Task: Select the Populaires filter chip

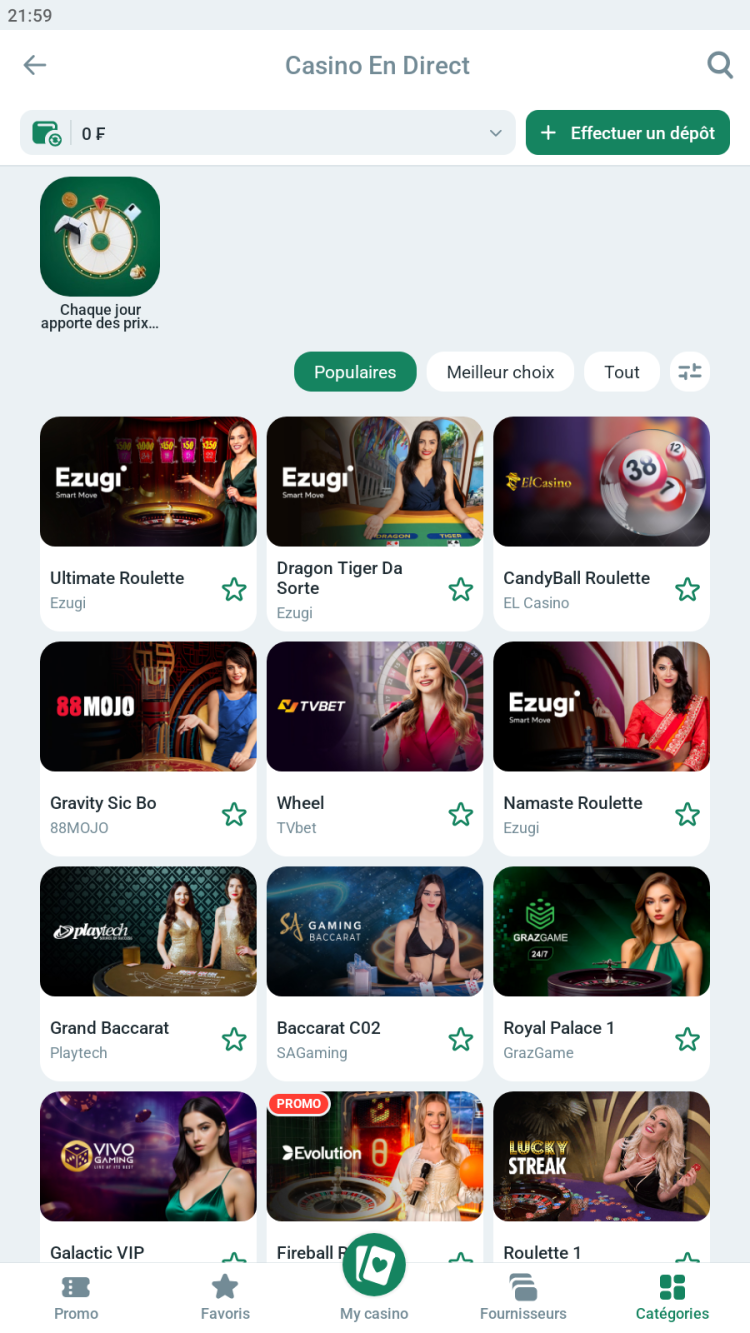Action: coord(355,372)
